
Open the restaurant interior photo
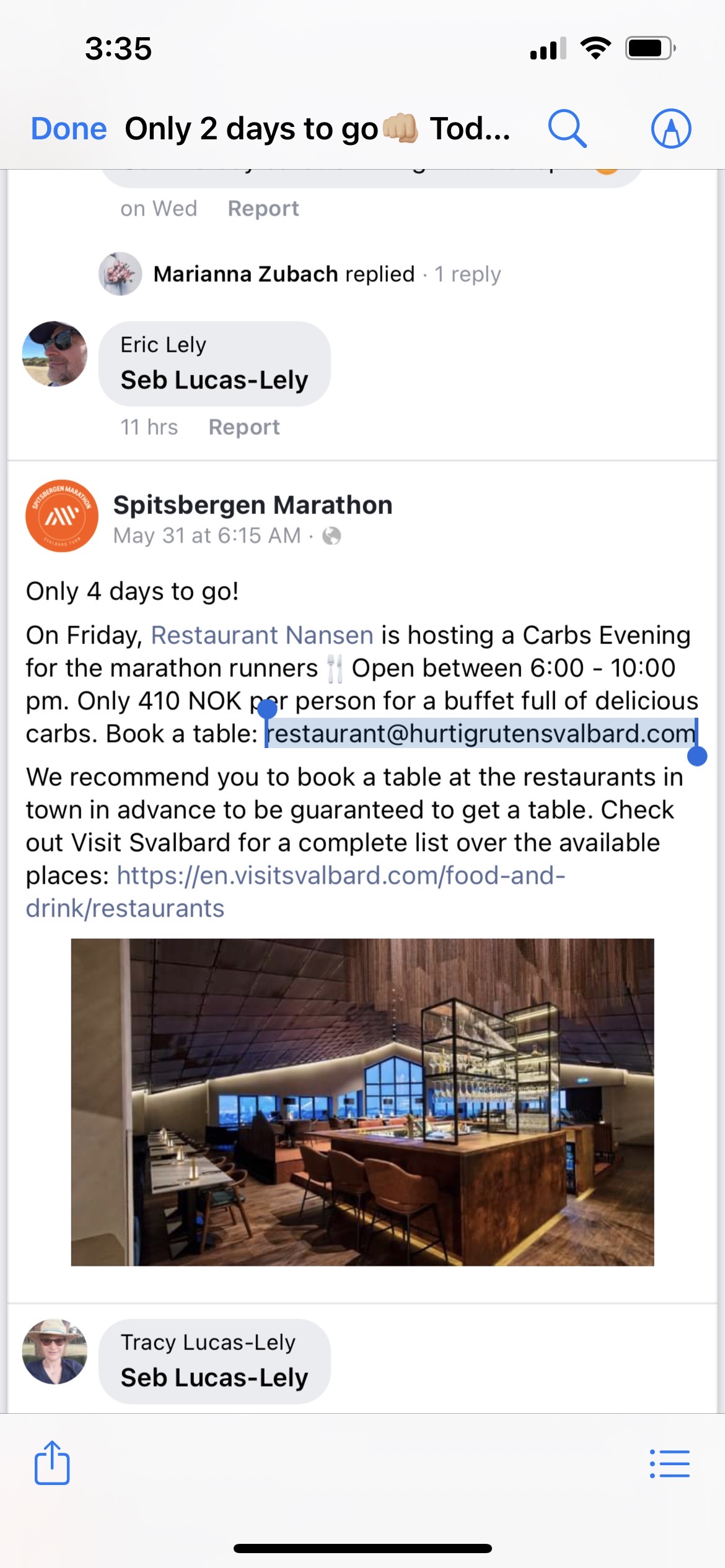362,1102
